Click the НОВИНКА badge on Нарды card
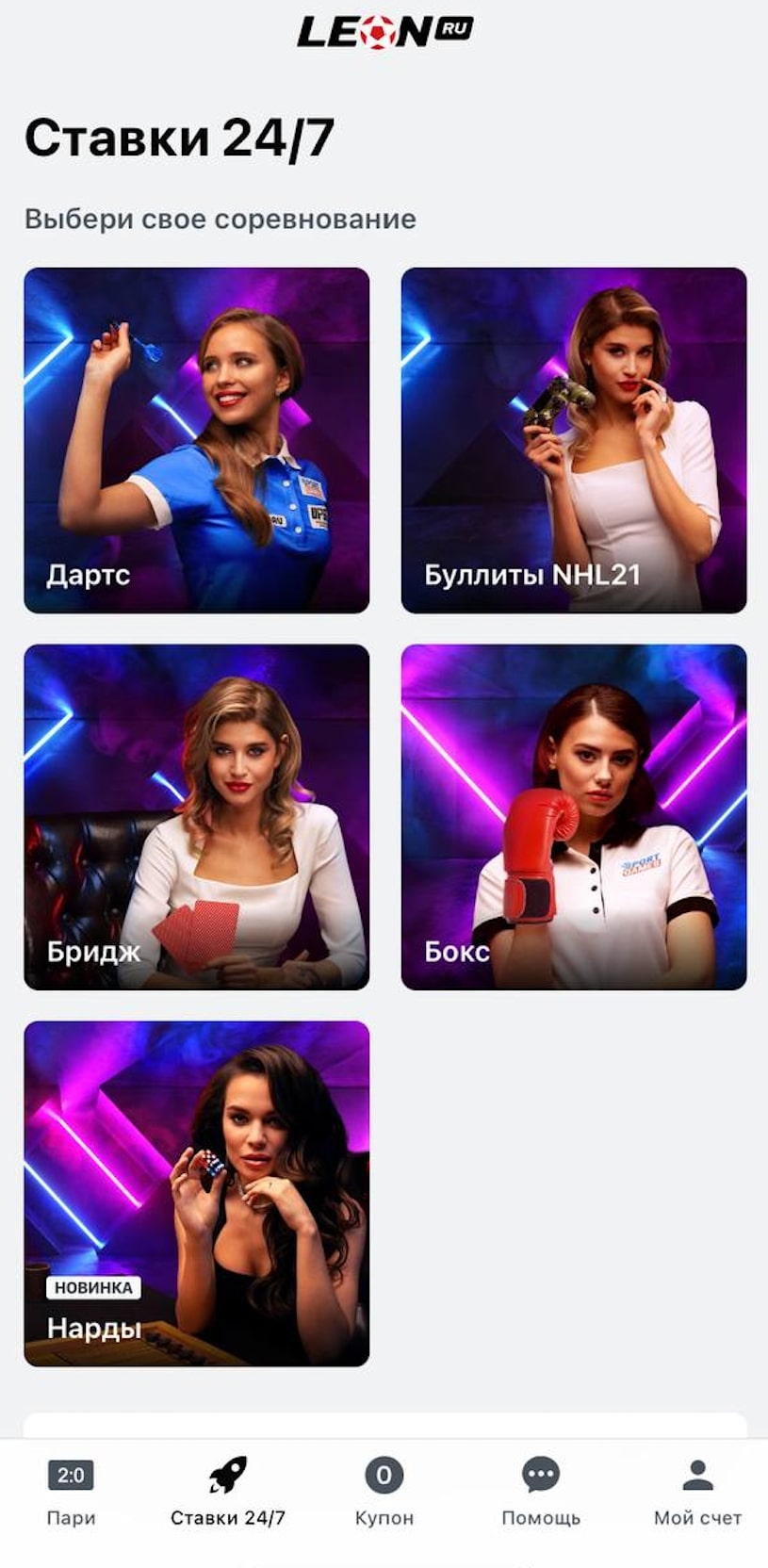768x1568 pixels. [93, 1287]
